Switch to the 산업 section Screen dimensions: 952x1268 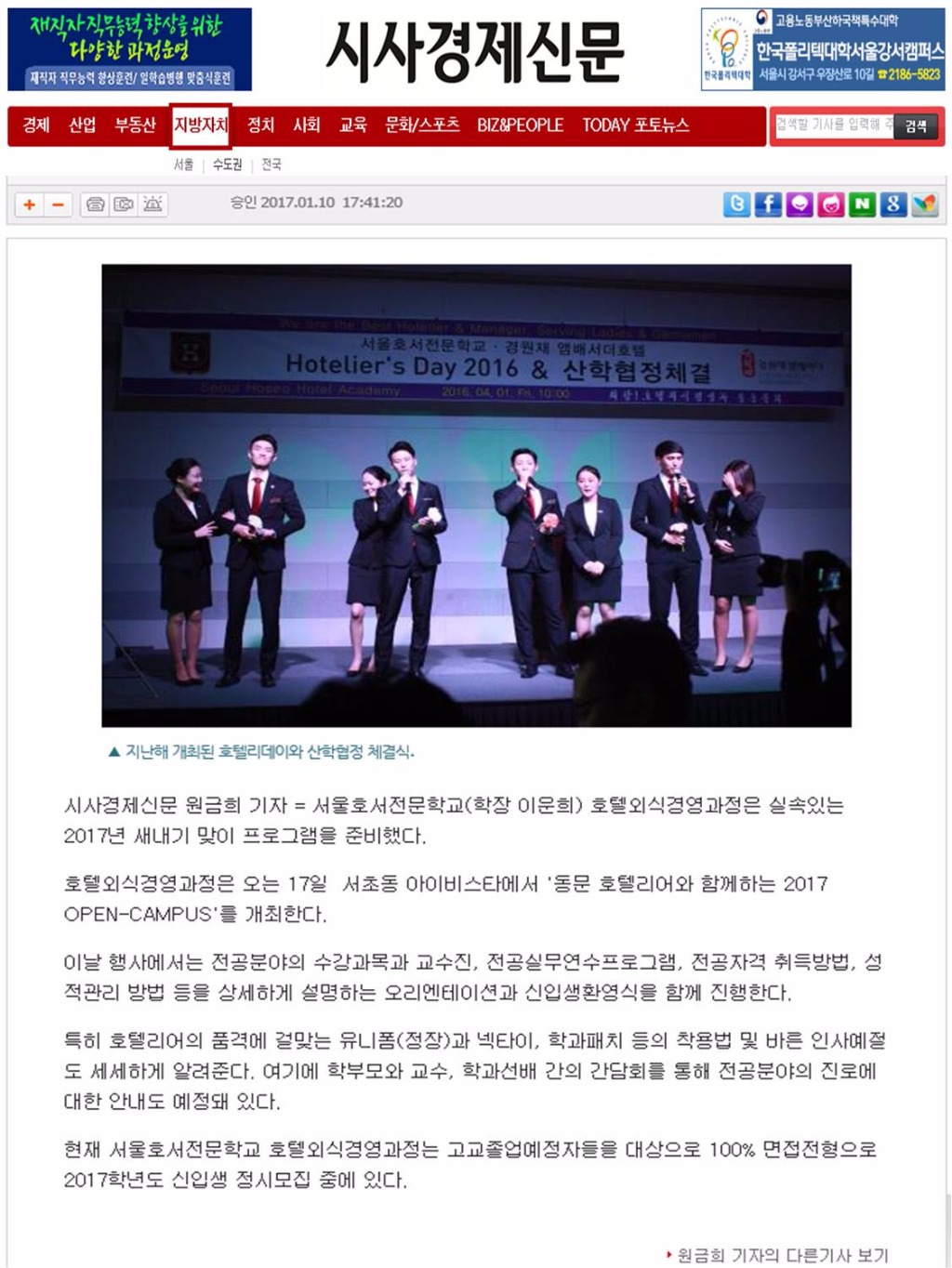pos(82,125)
